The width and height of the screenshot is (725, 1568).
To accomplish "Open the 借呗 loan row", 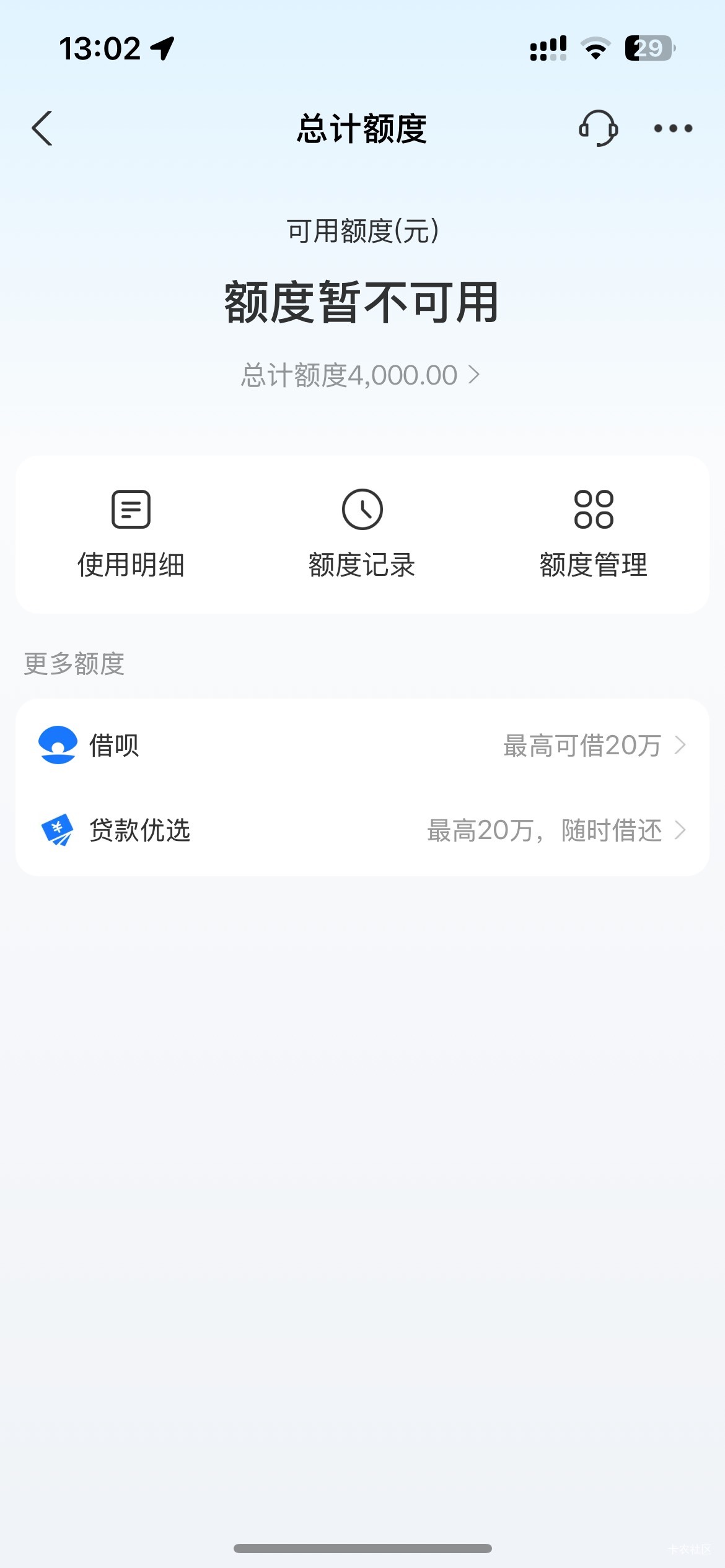I will 362,745.
